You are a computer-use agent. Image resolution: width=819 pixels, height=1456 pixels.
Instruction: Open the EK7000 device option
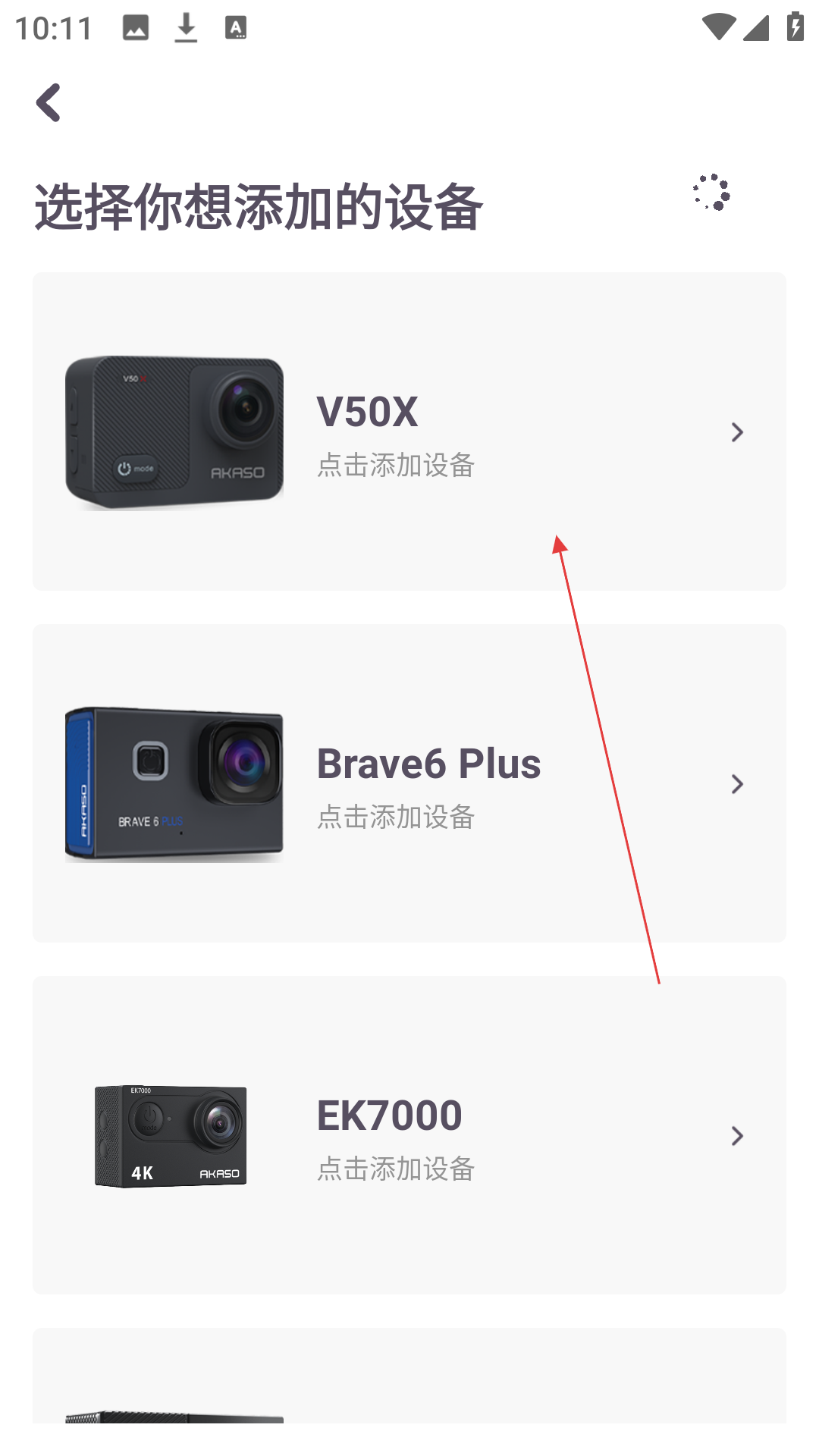409,1135
